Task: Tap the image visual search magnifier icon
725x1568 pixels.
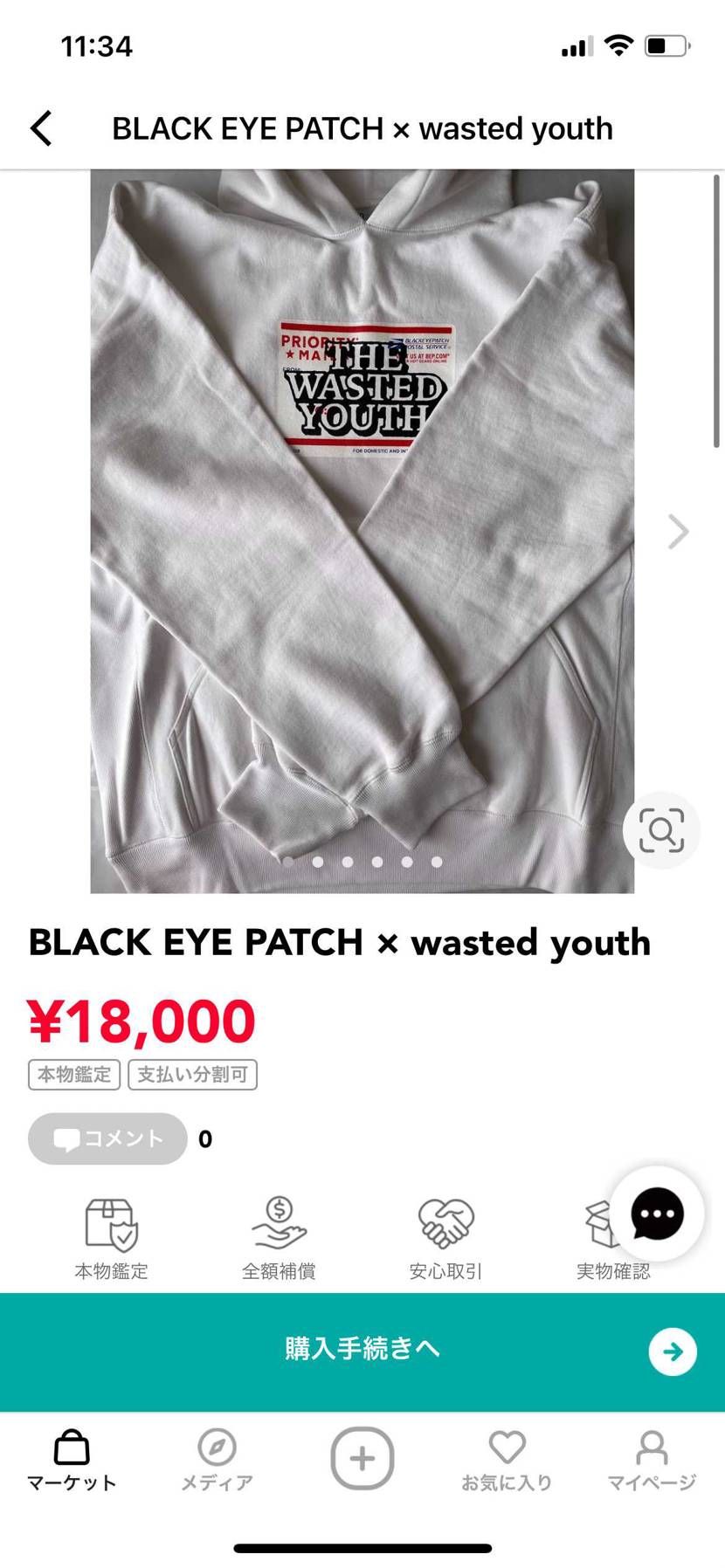Action: 661,831
